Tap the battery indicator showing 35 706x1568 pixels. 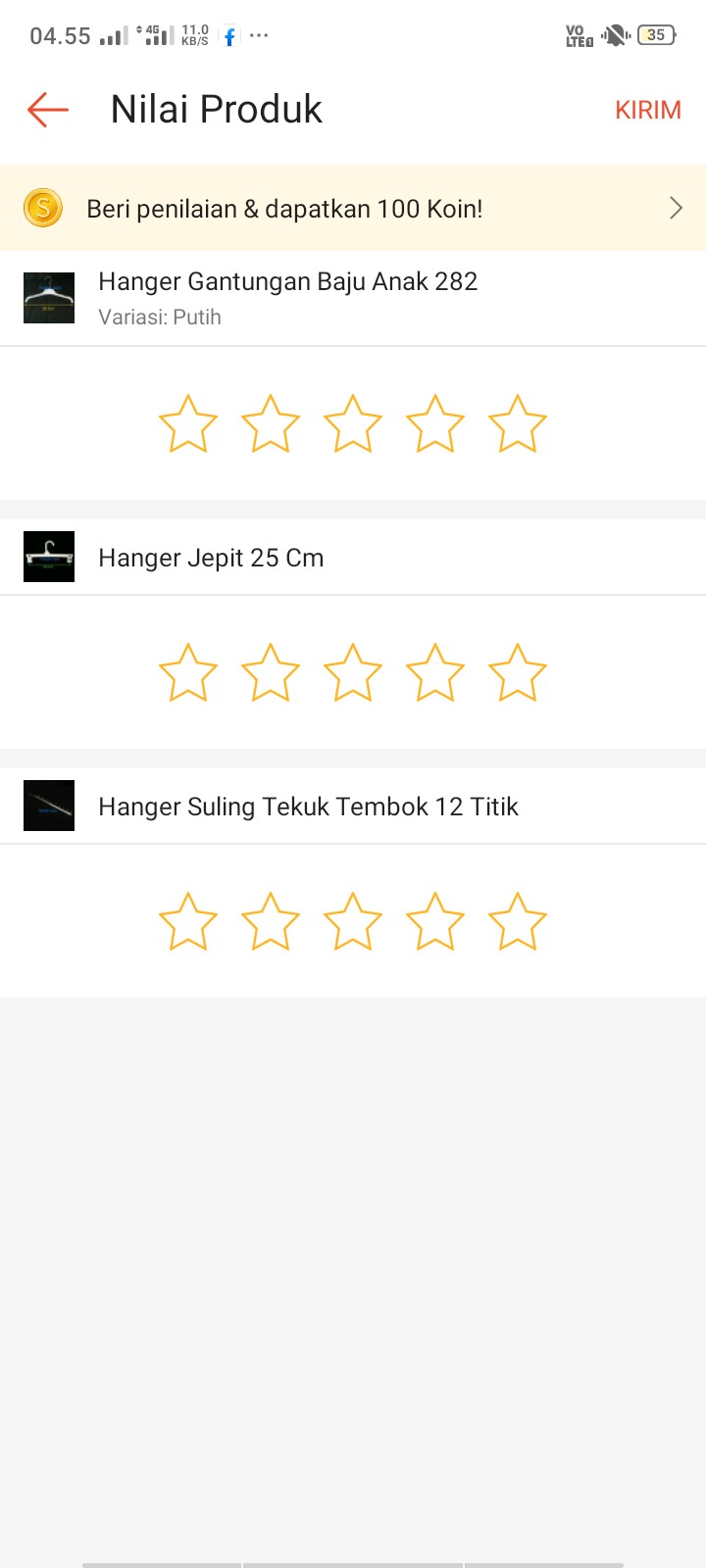coord(655,34)
